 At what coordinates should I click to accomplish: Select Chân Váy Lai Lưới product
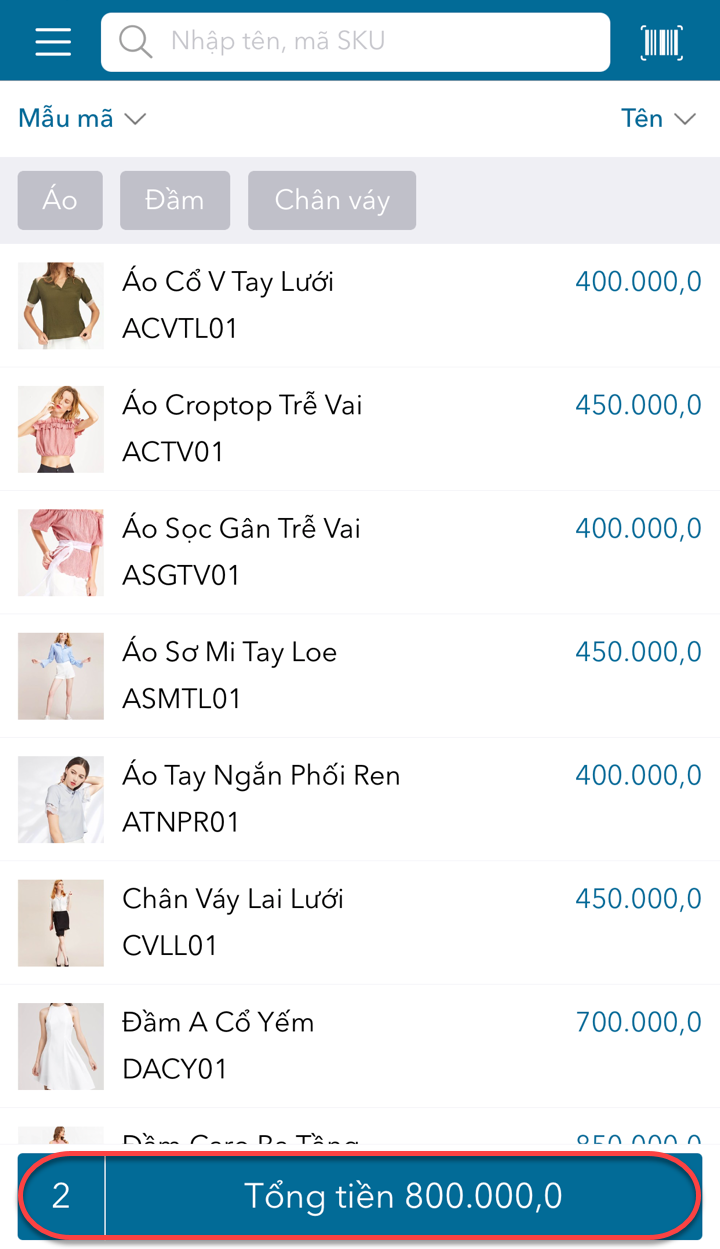tap(360, 922)
